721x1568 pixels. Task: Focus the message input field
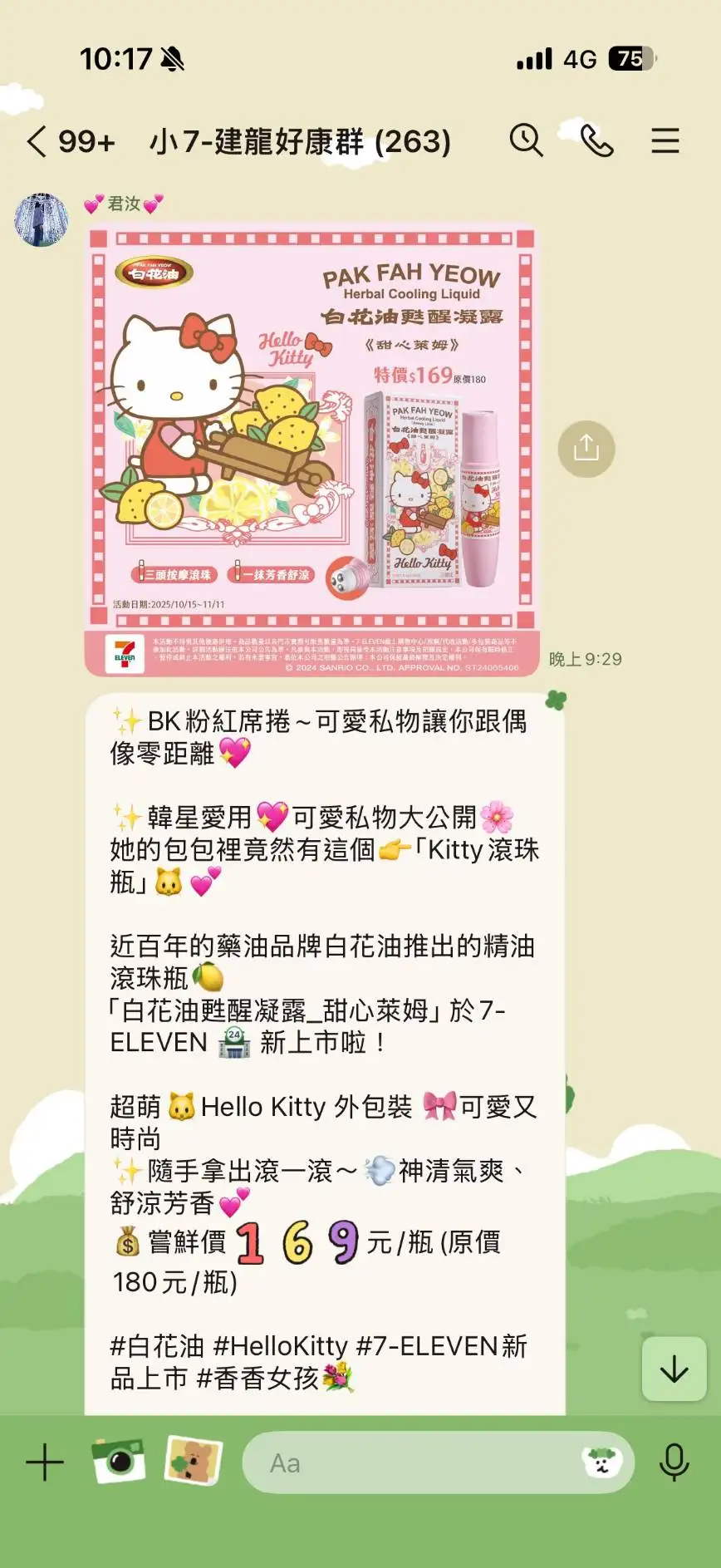415,1462
